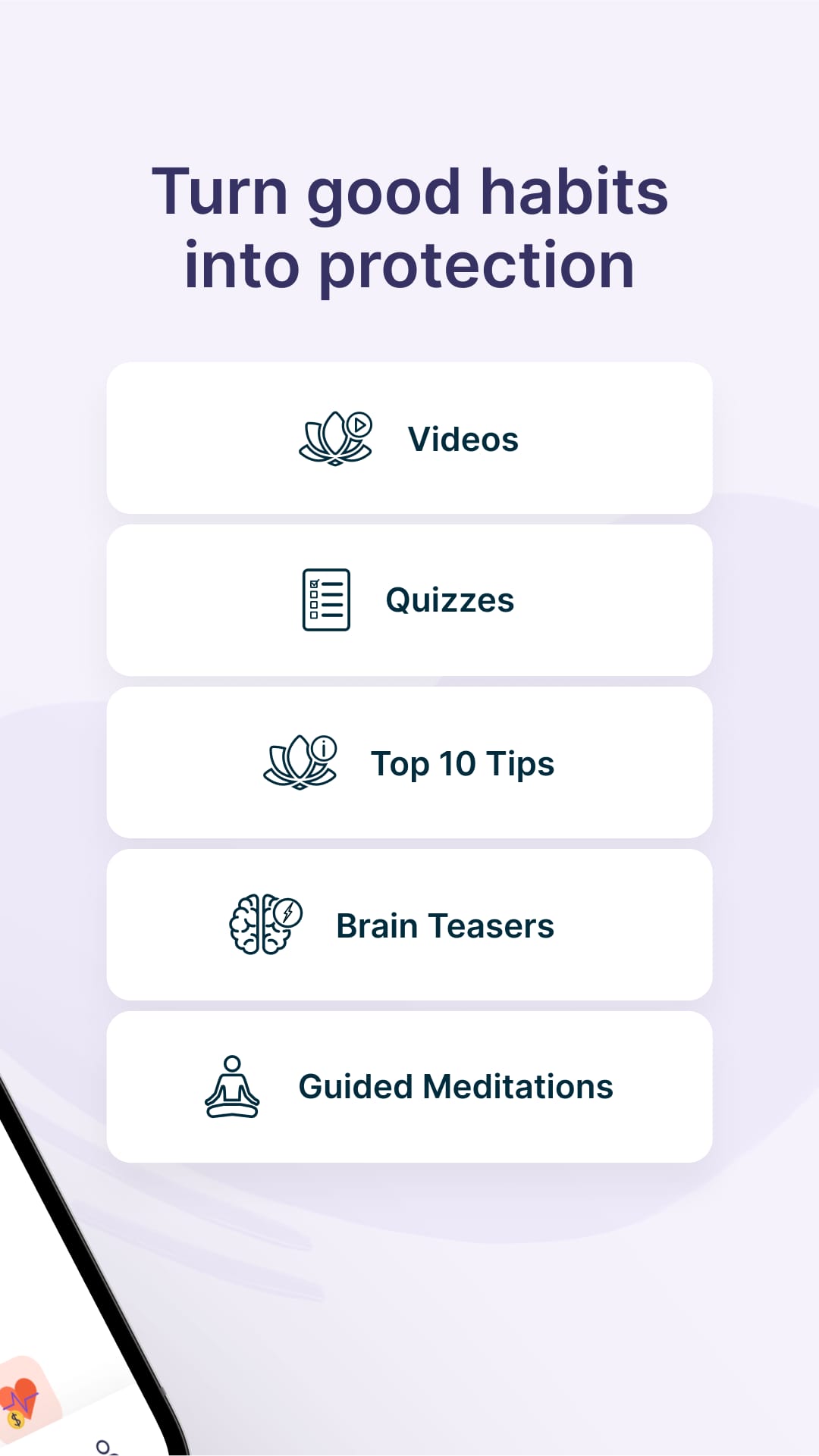Open the Videos section
This screenshot has width=819, height=1456.
coord(409,437)
